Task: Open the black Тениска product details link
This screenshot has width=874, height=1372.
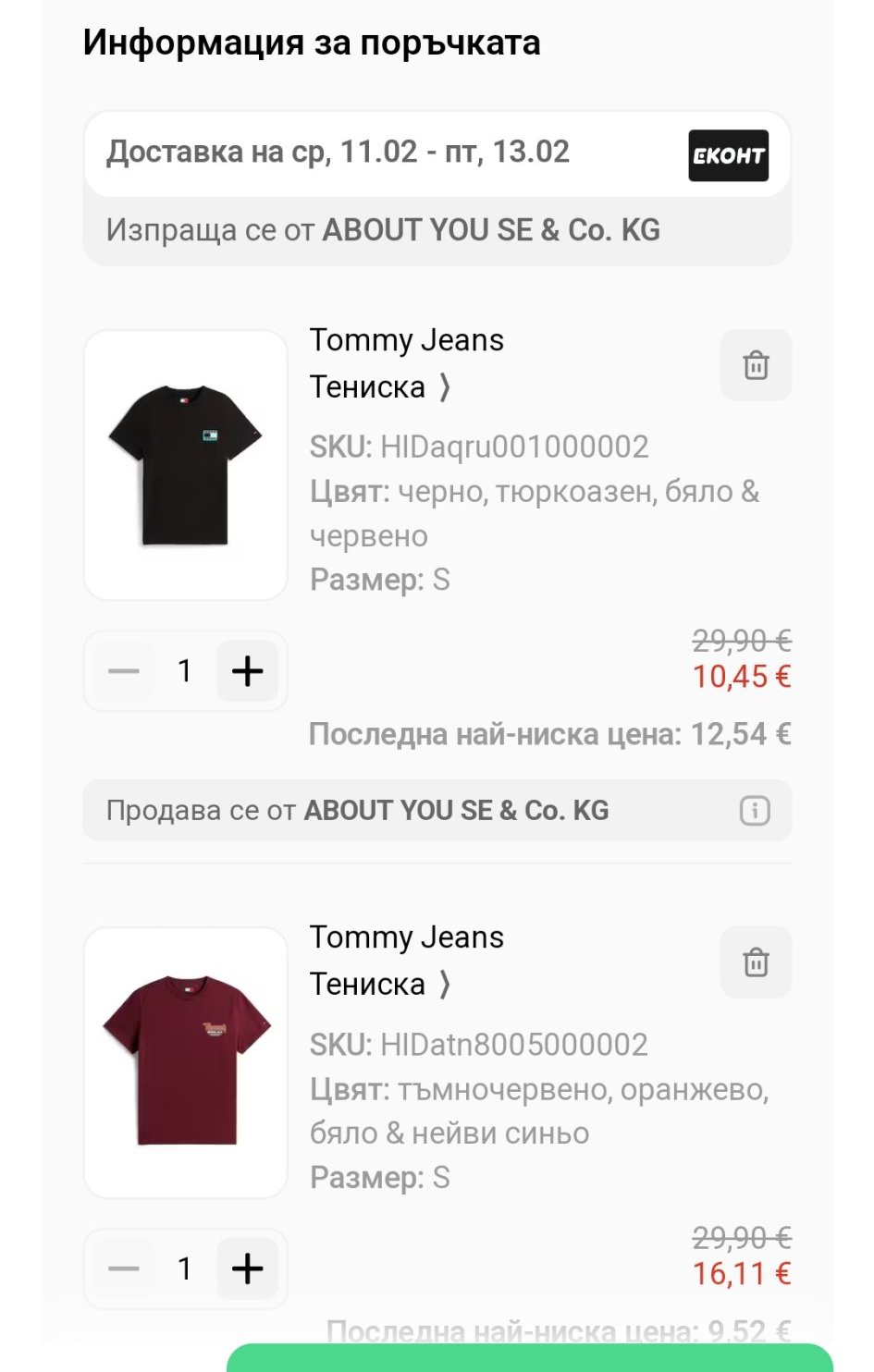Action: point(380,386)
